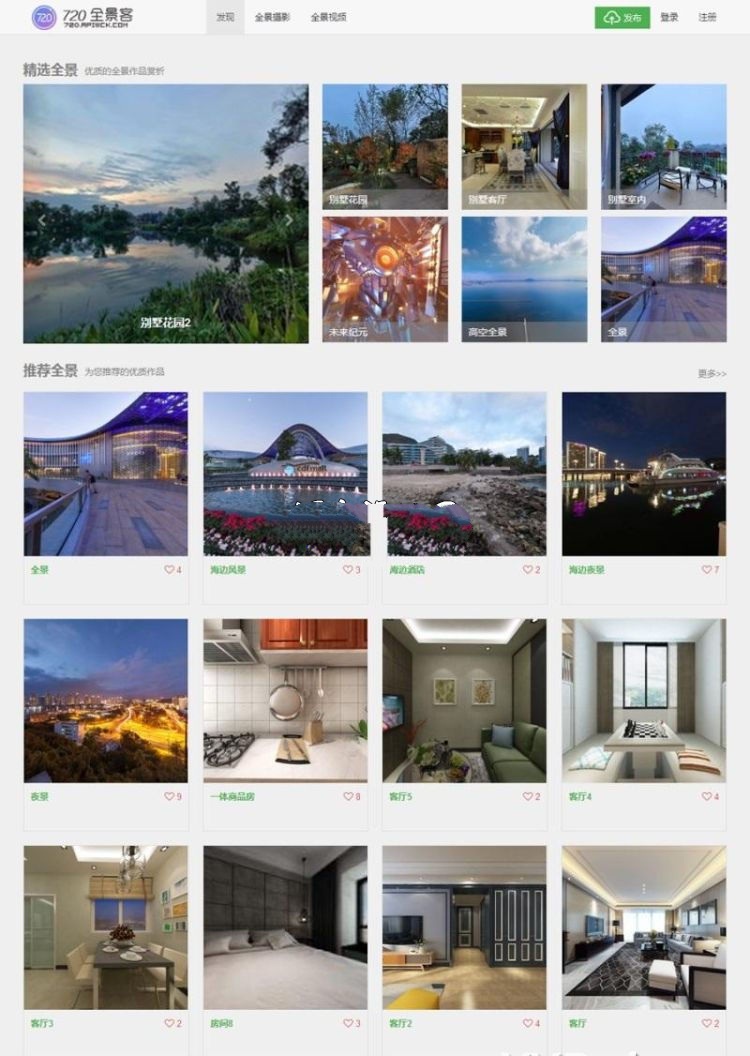Open the featured 别墅室内 panorama

point(663,146)
